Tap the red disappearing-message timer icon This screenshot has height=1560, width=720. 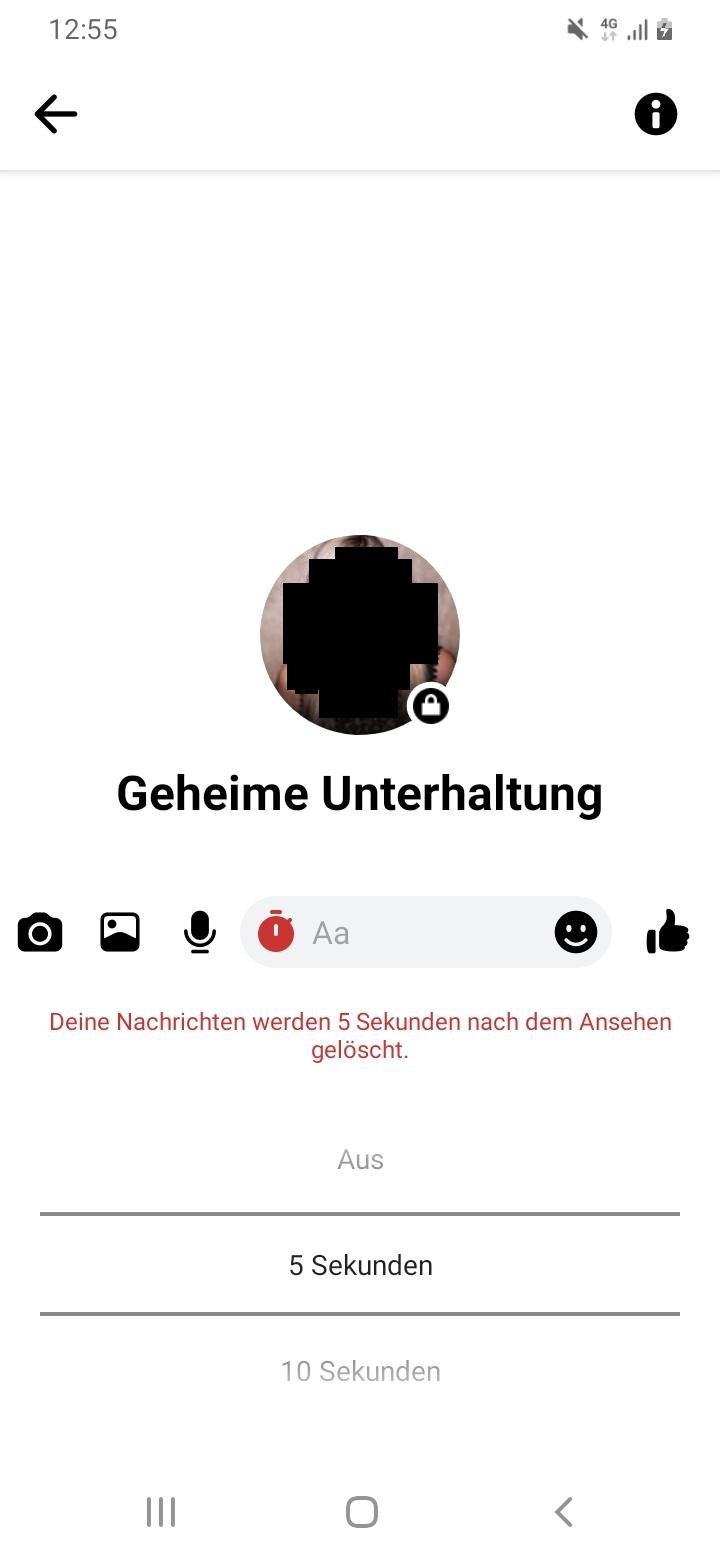[x=276, y=932]
